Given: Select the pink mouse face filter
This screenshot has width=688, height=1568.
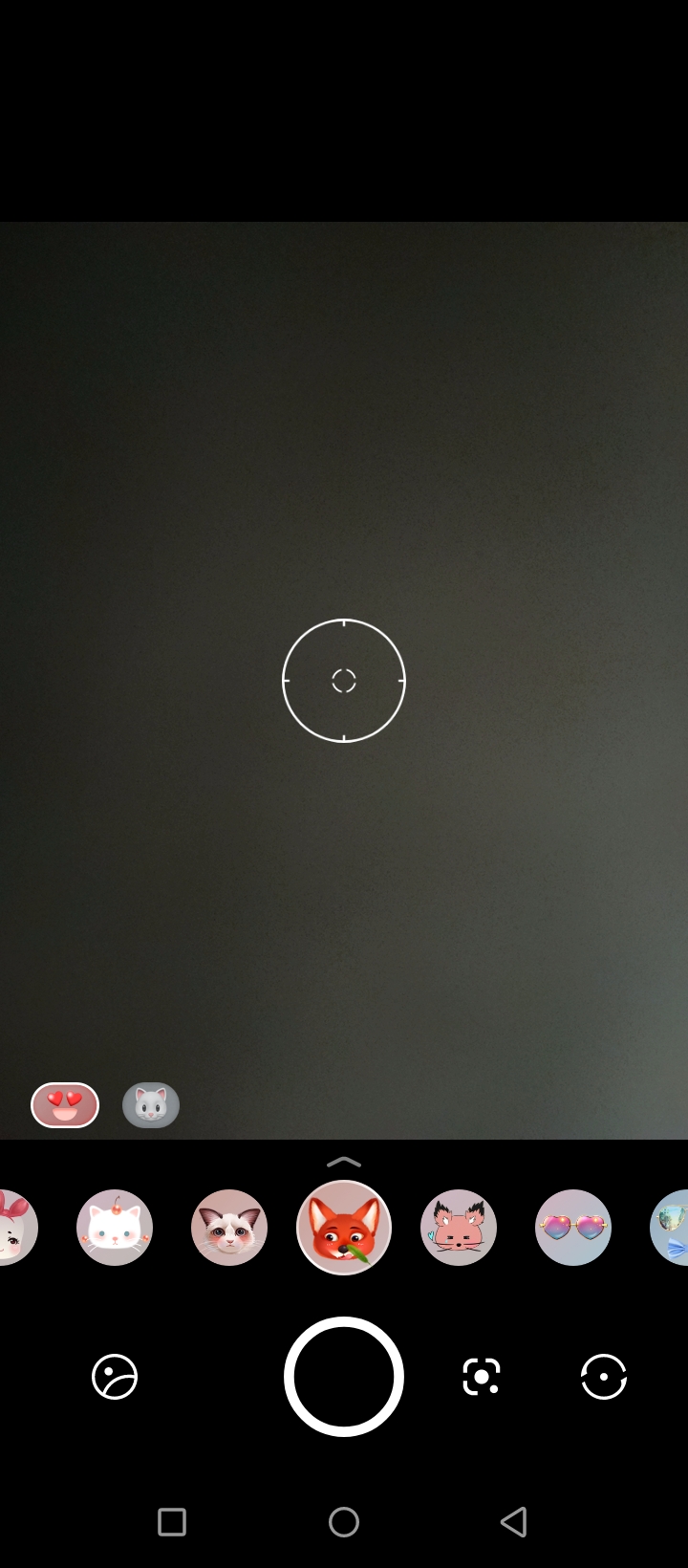Looking at the screenshot, I should pyautogui.click(x=459, y=1228).
